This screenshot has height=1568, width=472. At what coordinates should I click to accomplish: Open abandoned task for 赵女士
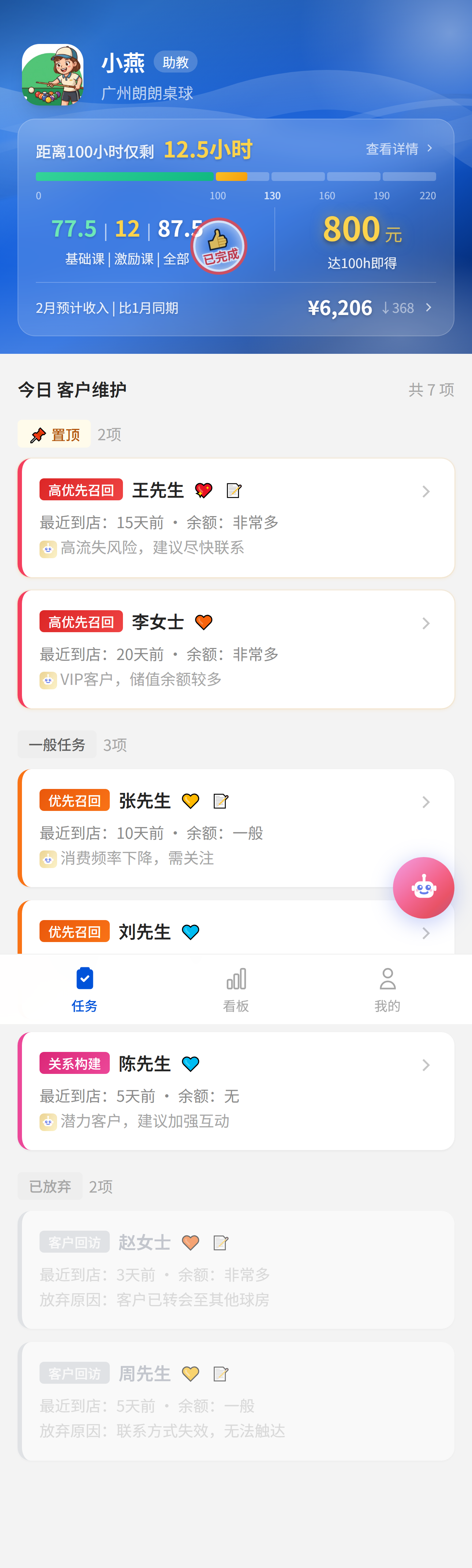click(x=236, y=1270)
